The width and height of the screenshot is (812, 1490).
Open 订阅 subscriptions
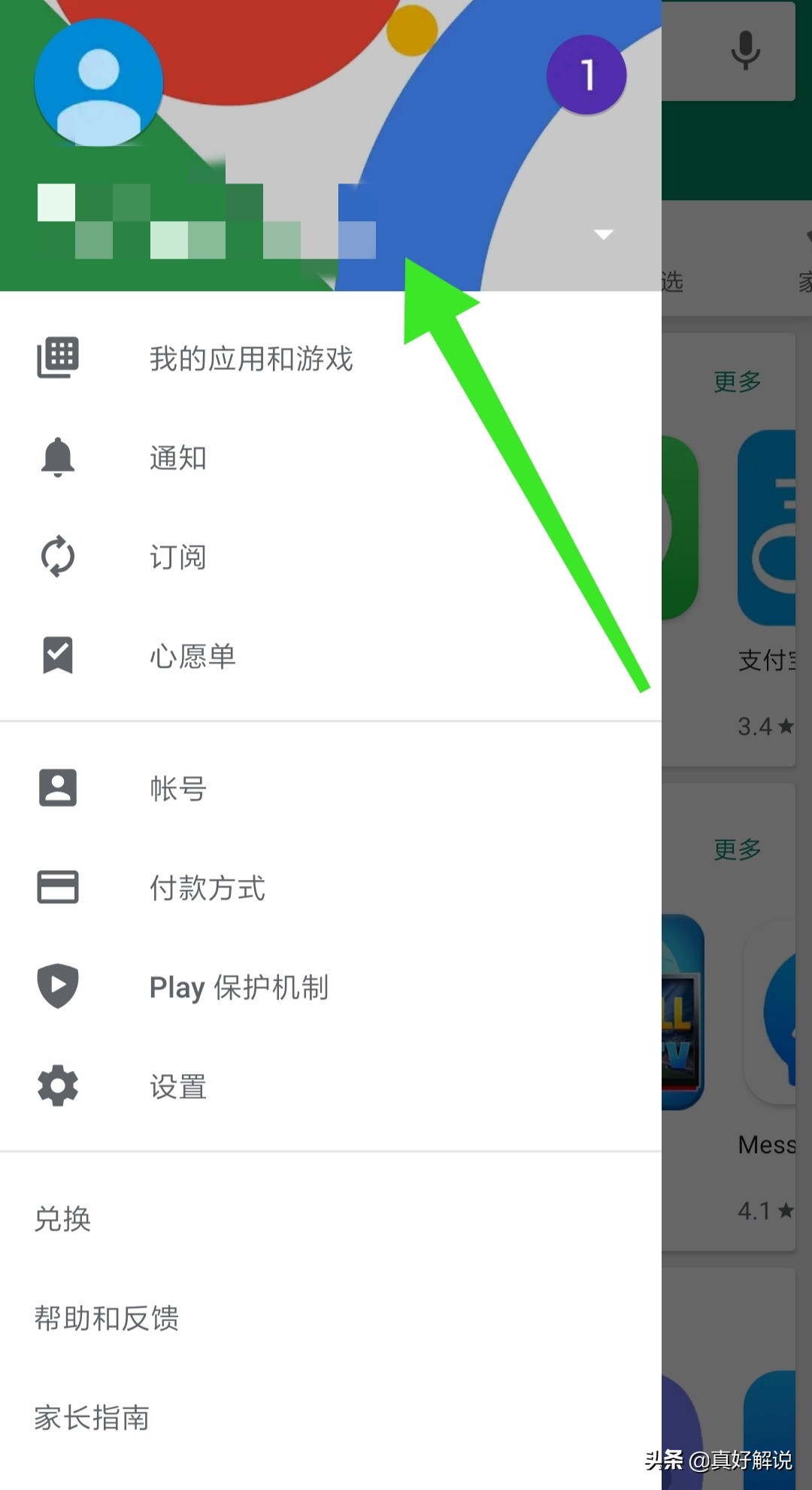(x=178, y=557)
